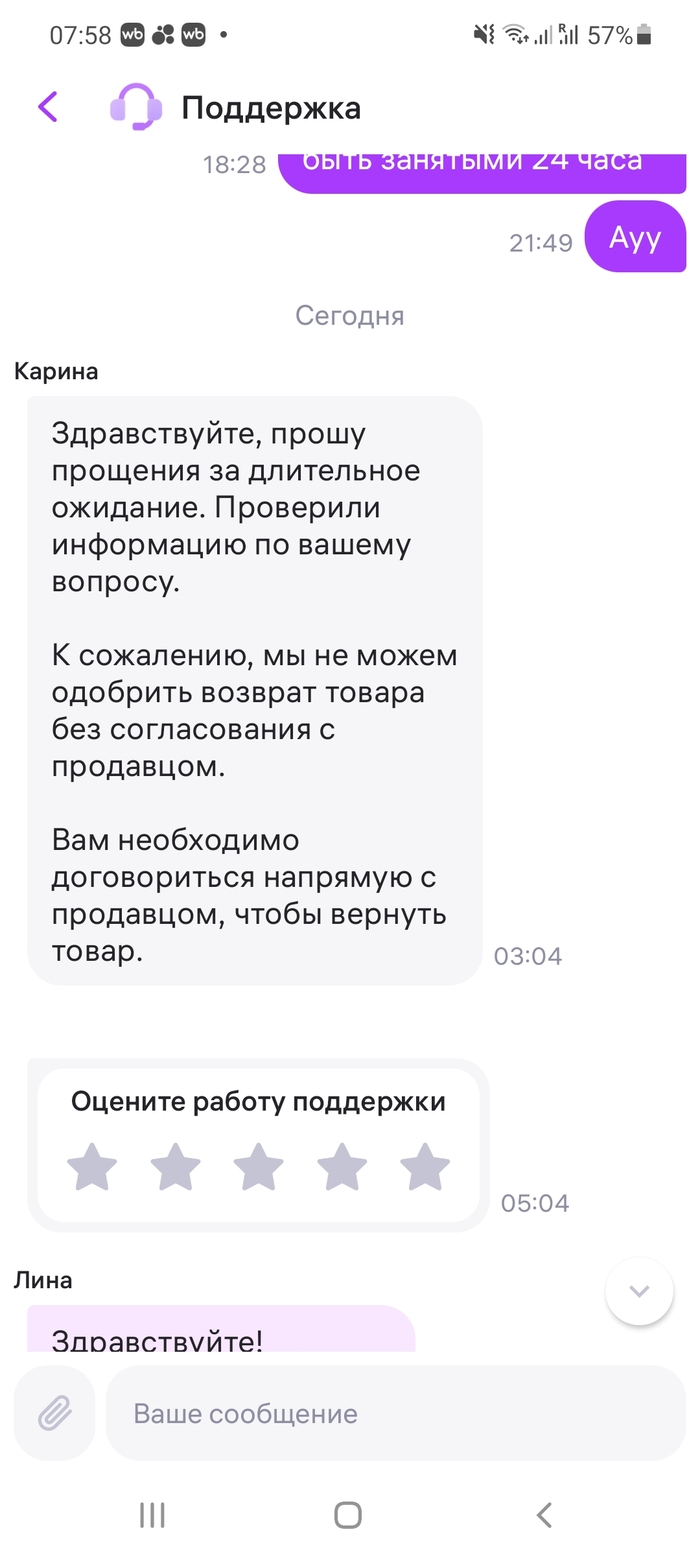This screenshot has height=1556, width=700.
Task: Give support work three stars
Action: point(258,1168)
